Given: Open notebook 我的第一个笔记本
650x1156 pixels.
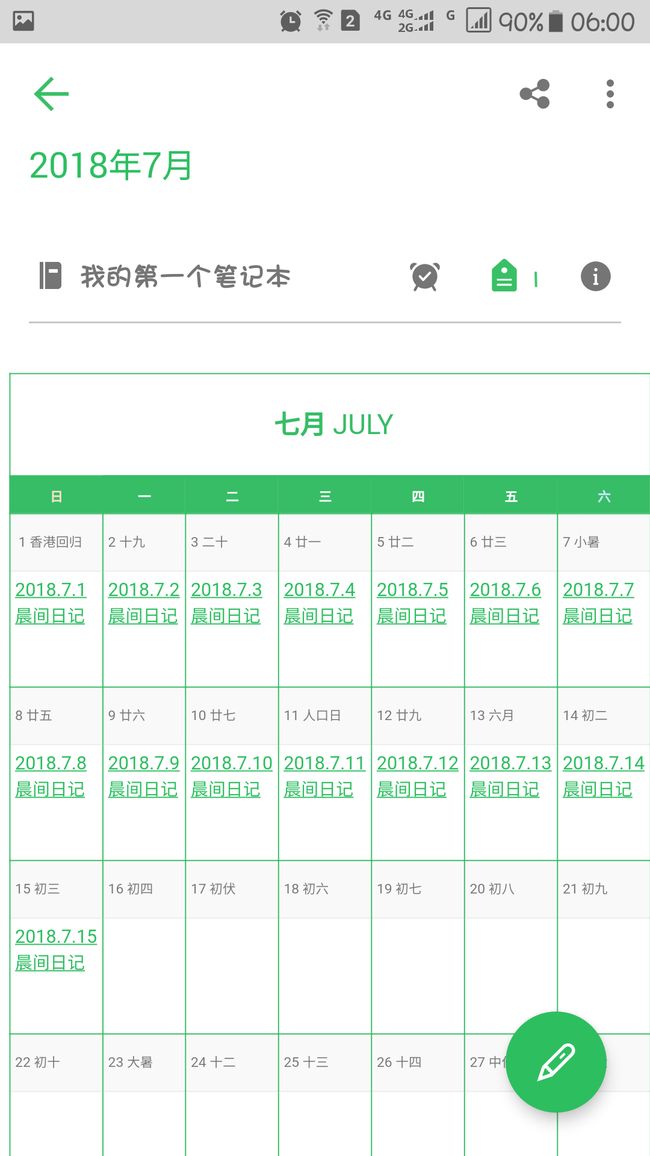Looking at the screenshot, I should pos(165,276).
